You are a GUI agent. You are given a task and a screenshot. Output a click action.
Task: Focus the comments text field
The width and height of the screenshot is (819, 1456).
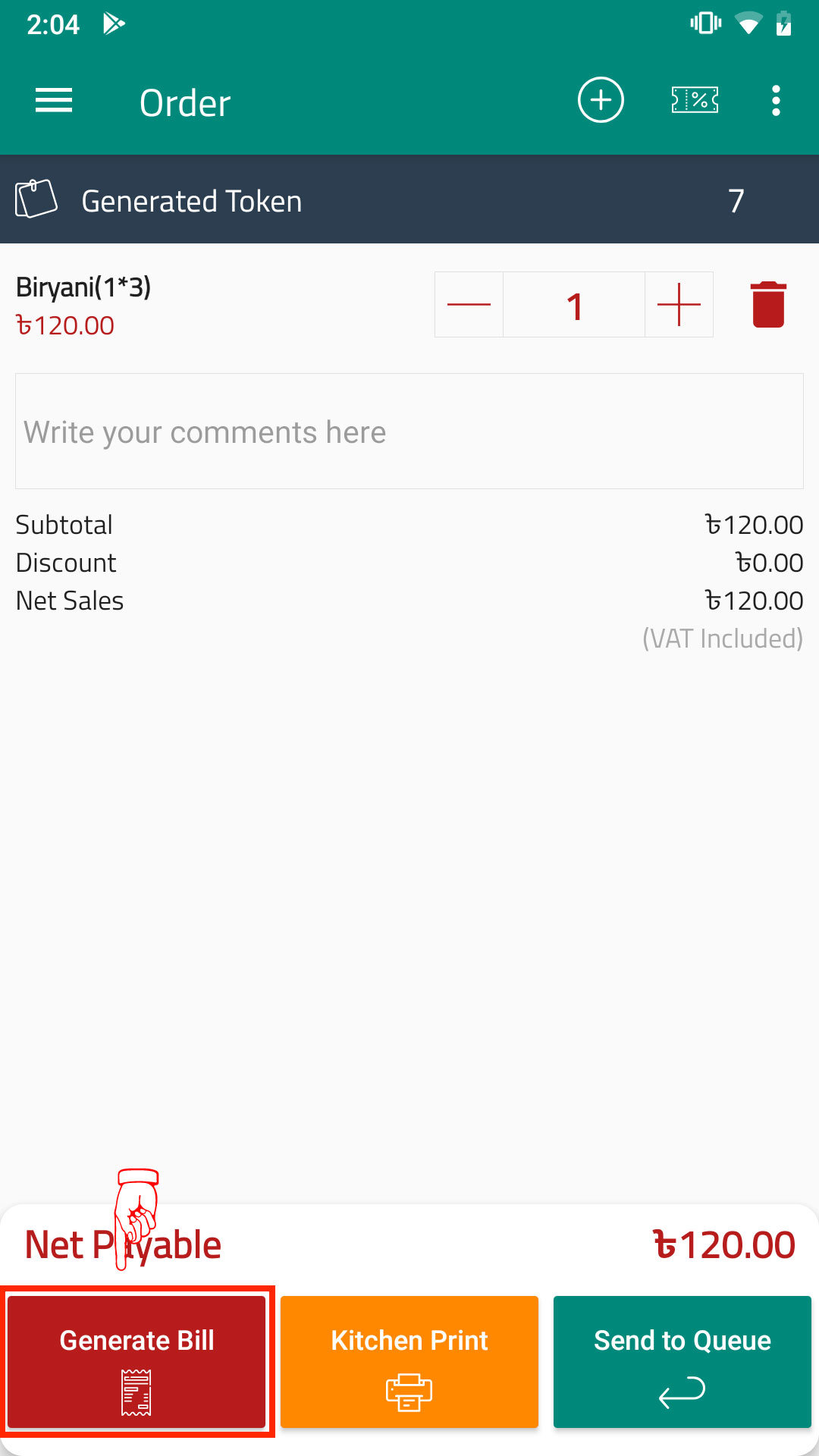pos(409,431)
